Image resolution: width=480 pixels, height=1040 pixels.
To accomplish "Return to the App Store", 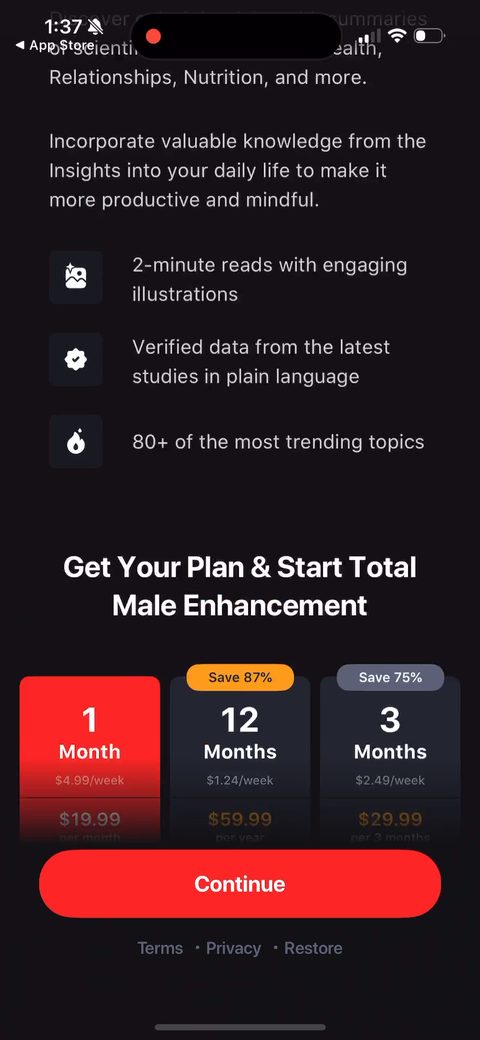I will tap(55, 45).
